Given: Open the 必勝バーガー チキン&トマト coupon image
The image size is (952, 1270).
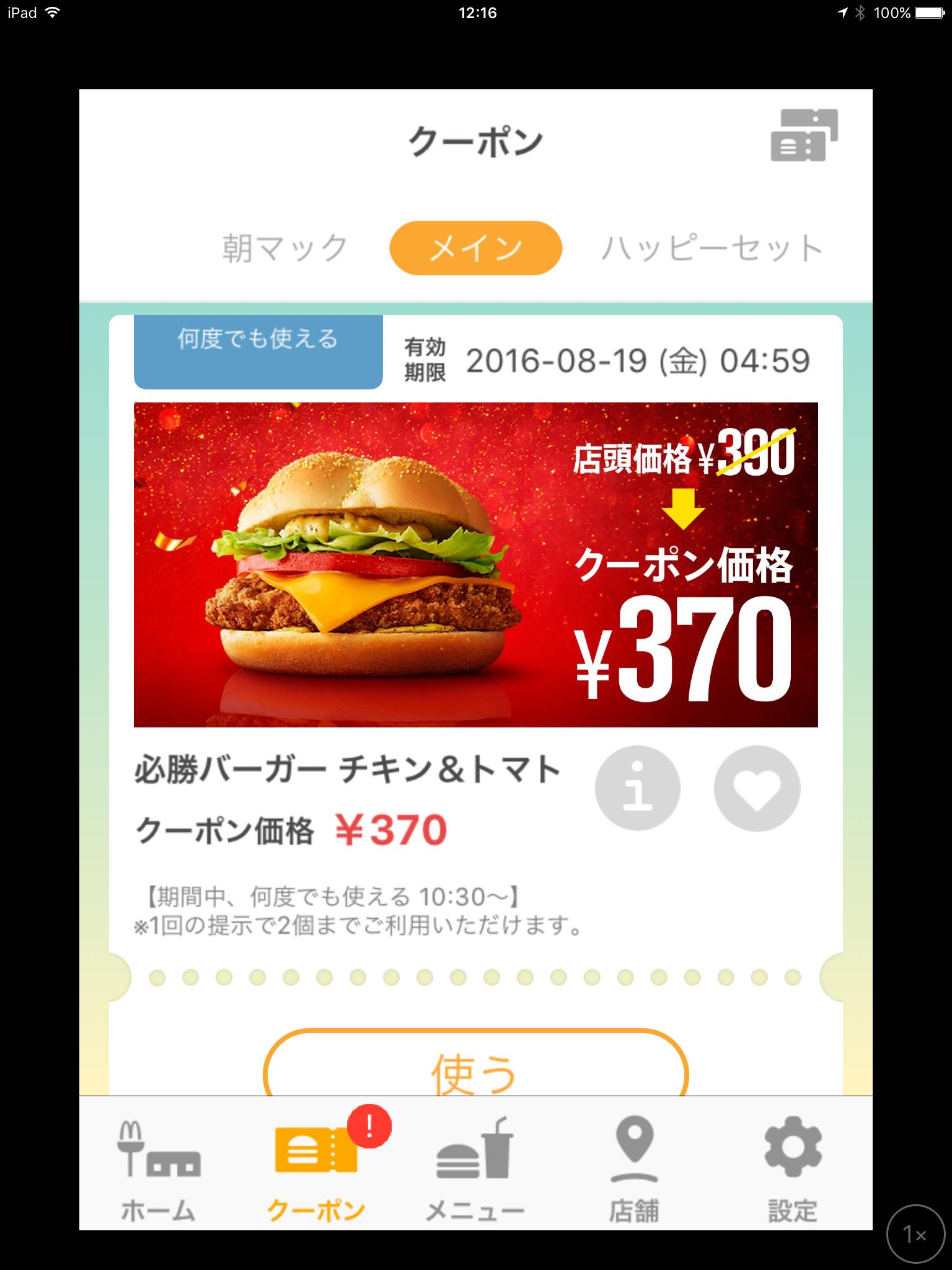Looking at the screenshot, I should click(x=475, y=564).
